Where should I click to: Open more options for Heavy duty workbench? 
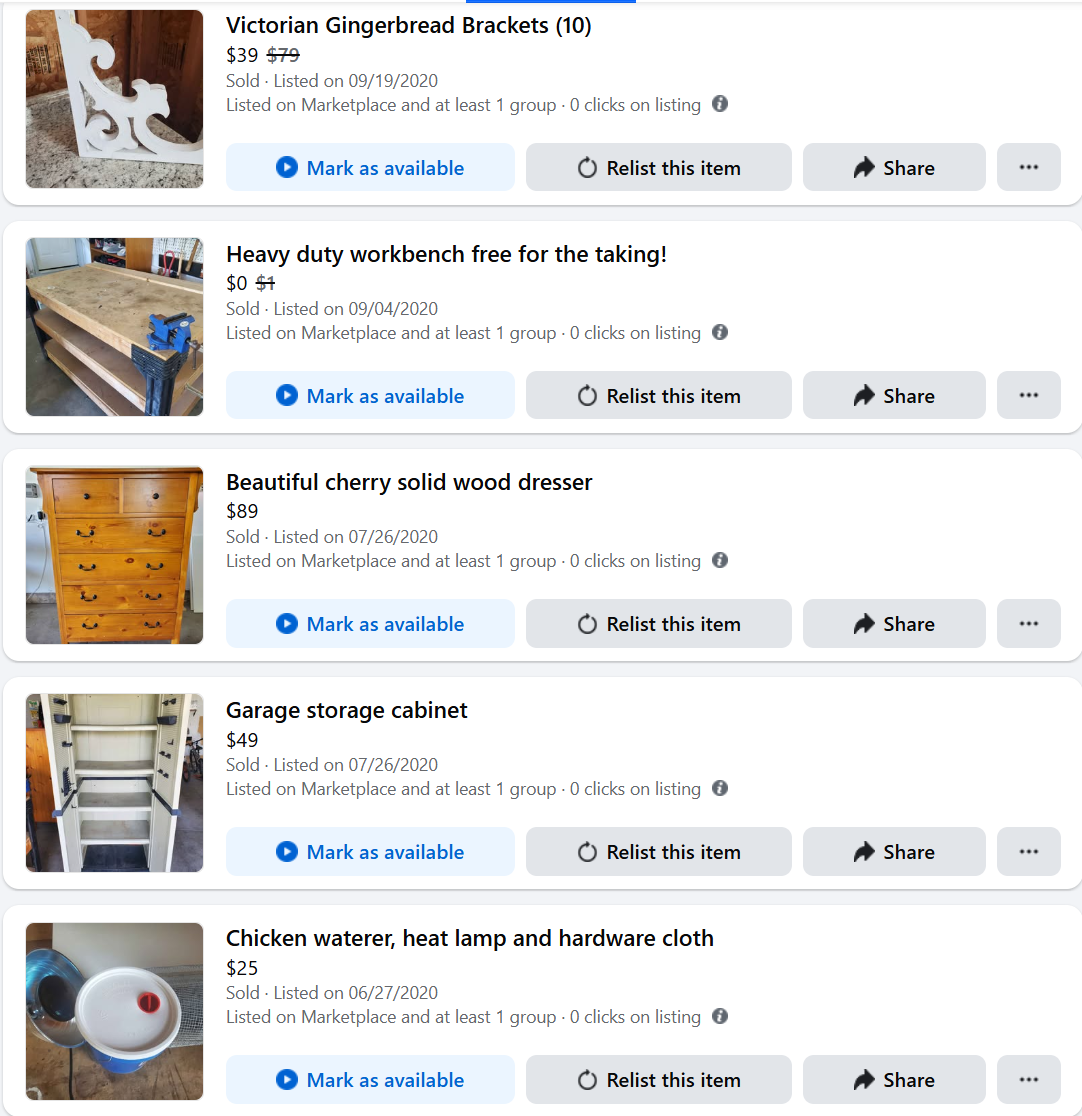coord(1028,396)
